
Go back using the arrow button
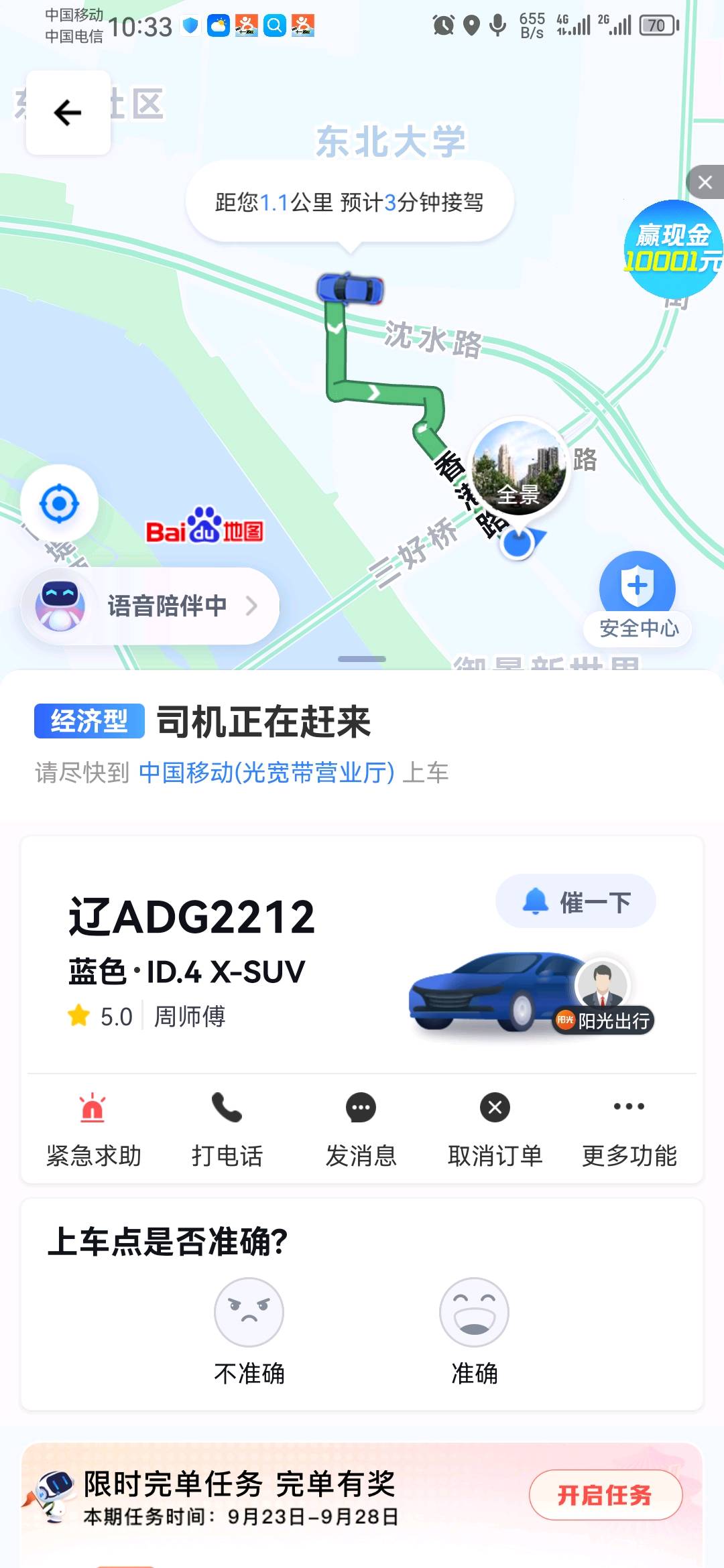click(68, 113)
